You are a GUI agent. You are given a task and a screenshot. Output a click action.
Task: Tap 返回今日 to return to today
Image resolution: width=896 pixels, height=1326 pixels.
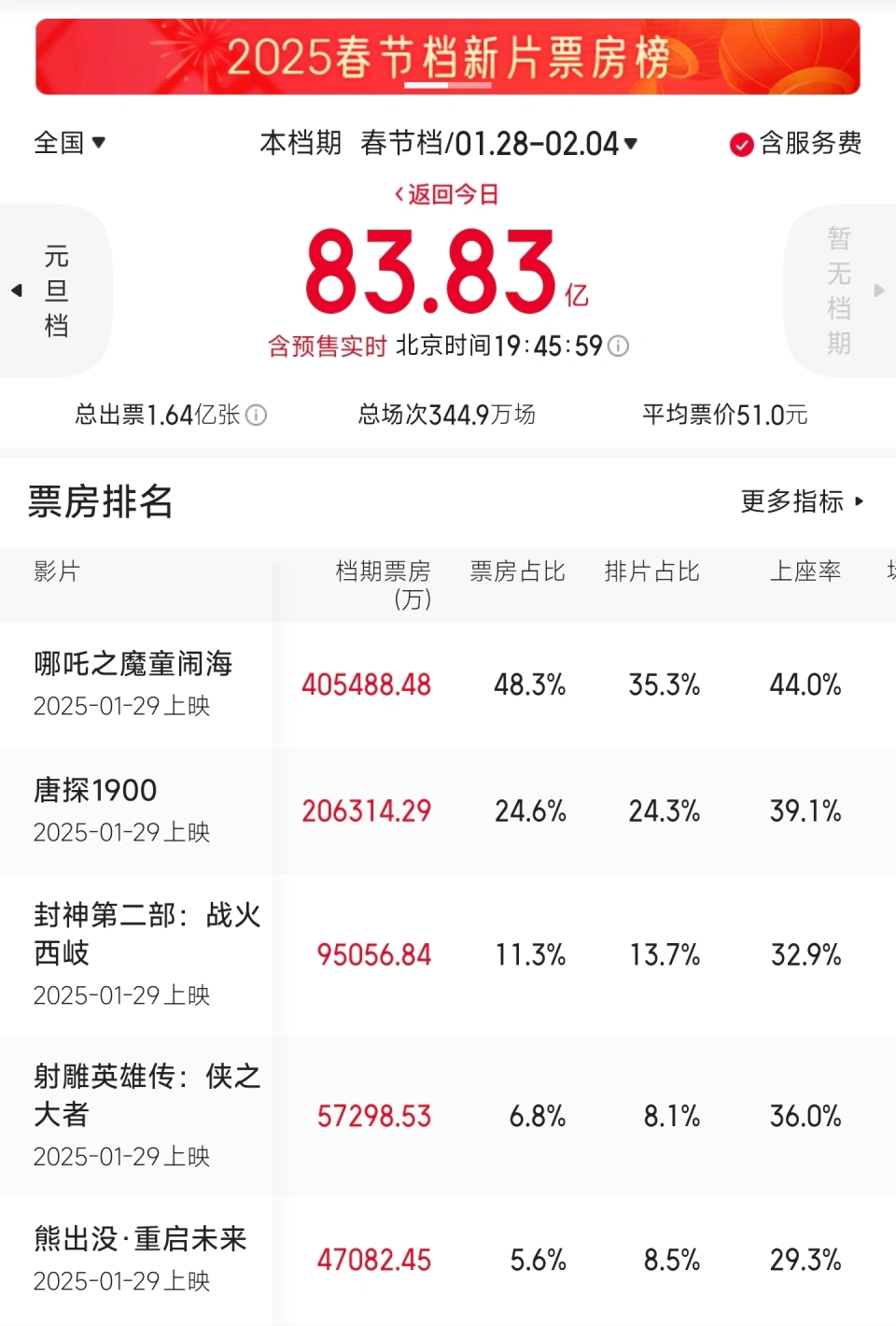coord(447,194)
